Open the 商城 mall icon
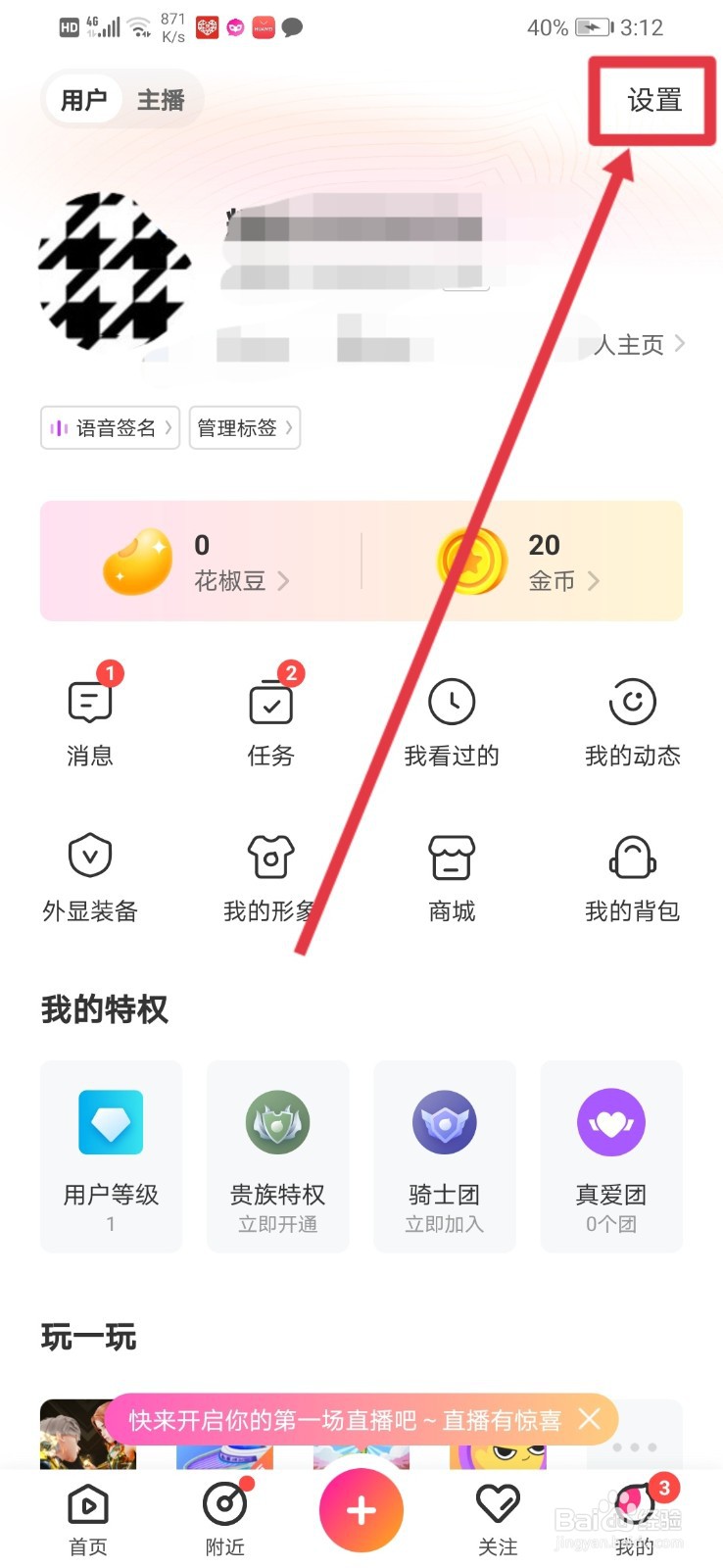Screen dimensions: 723x1568 pos(451,857)
